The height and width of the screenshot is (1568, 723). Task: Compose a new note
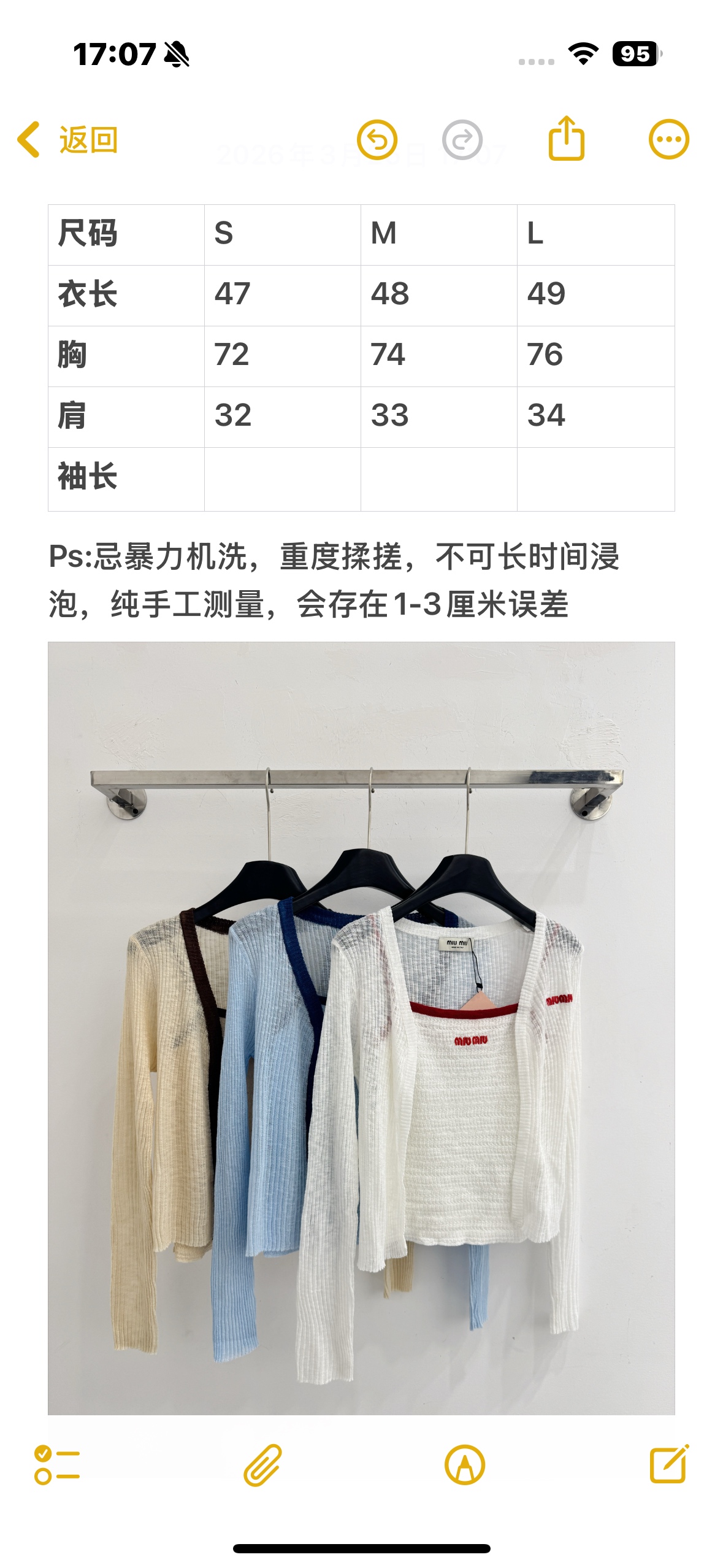(x=668, y=1464)
